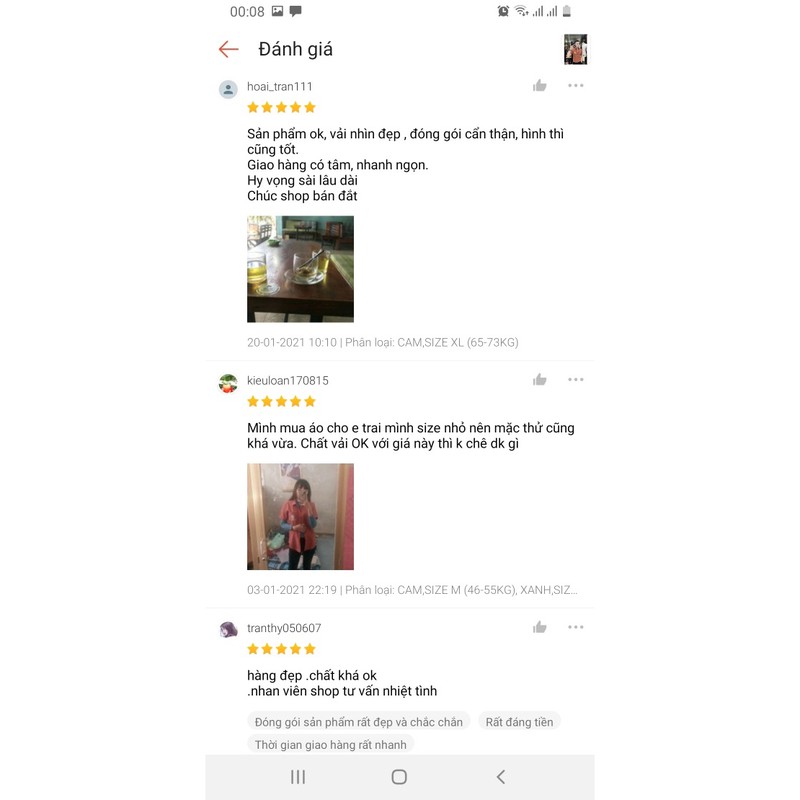The image size is (800, 800).
Task: Like tranthy050607's review
Action: tap(539, 627)
